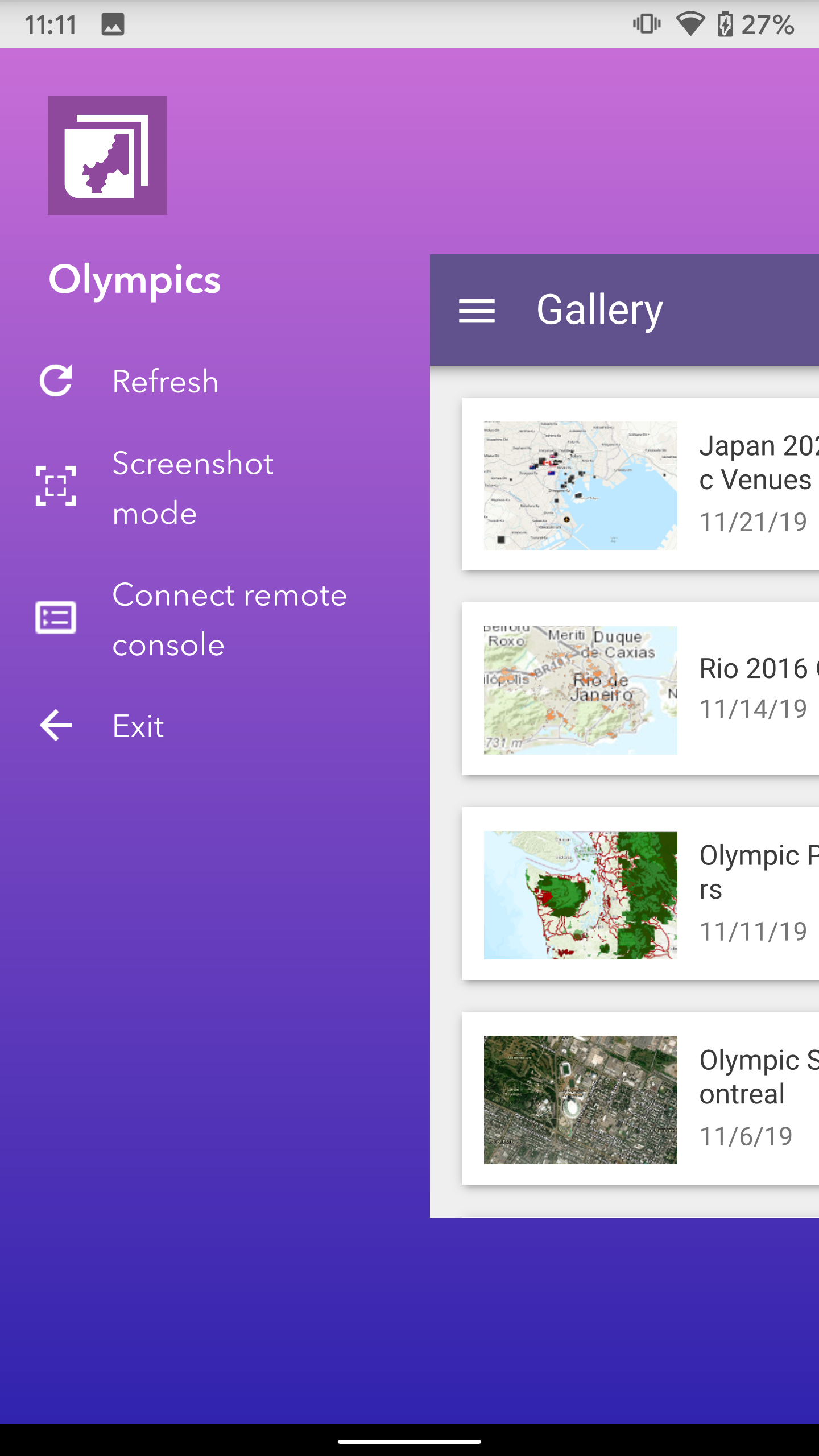The height and width of the screenshot is (1456, 819).
Task: Open the hamburger navigation menu
Action: tap(477, 310)
